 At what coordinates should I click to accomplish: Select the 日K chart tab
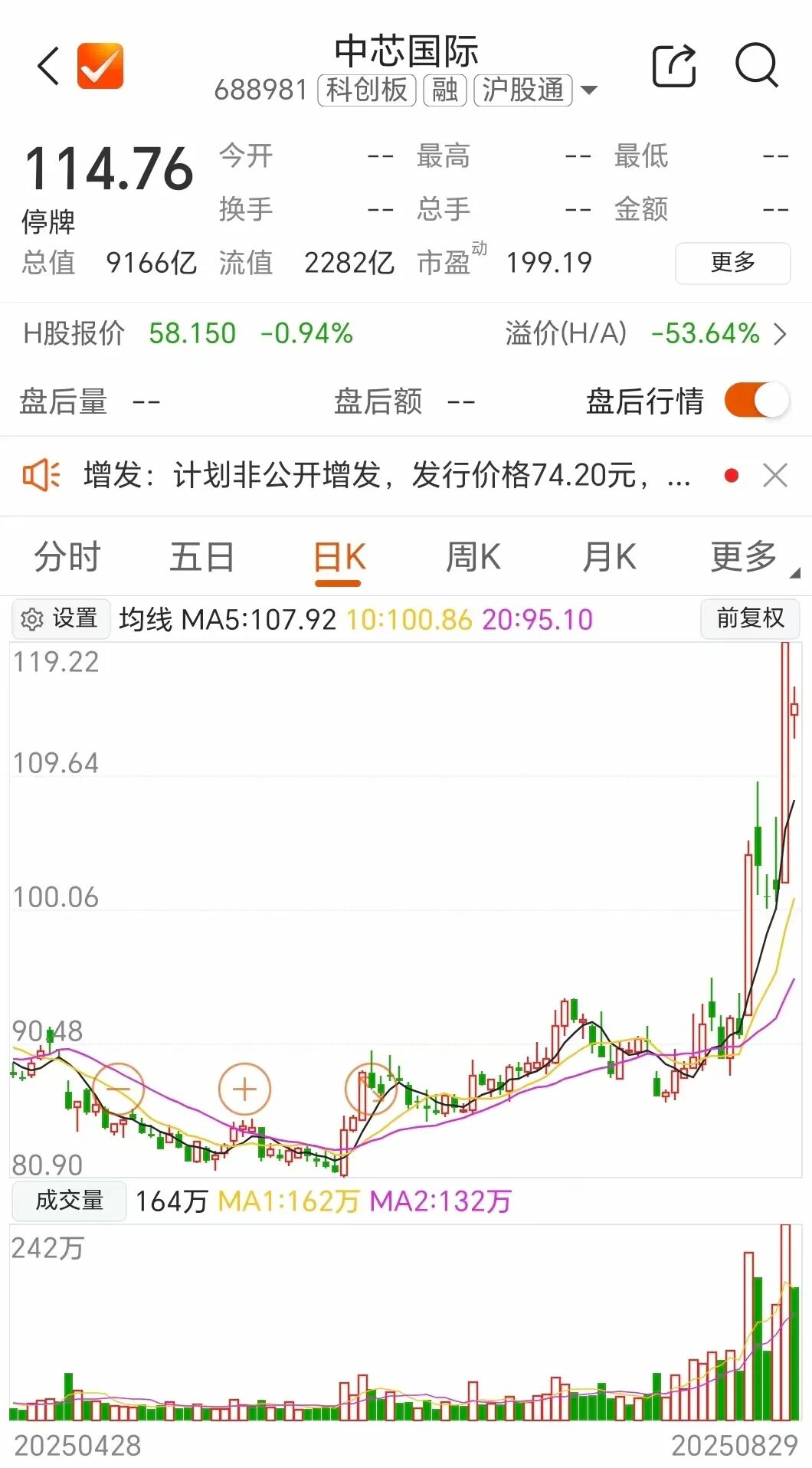(339, 558)
